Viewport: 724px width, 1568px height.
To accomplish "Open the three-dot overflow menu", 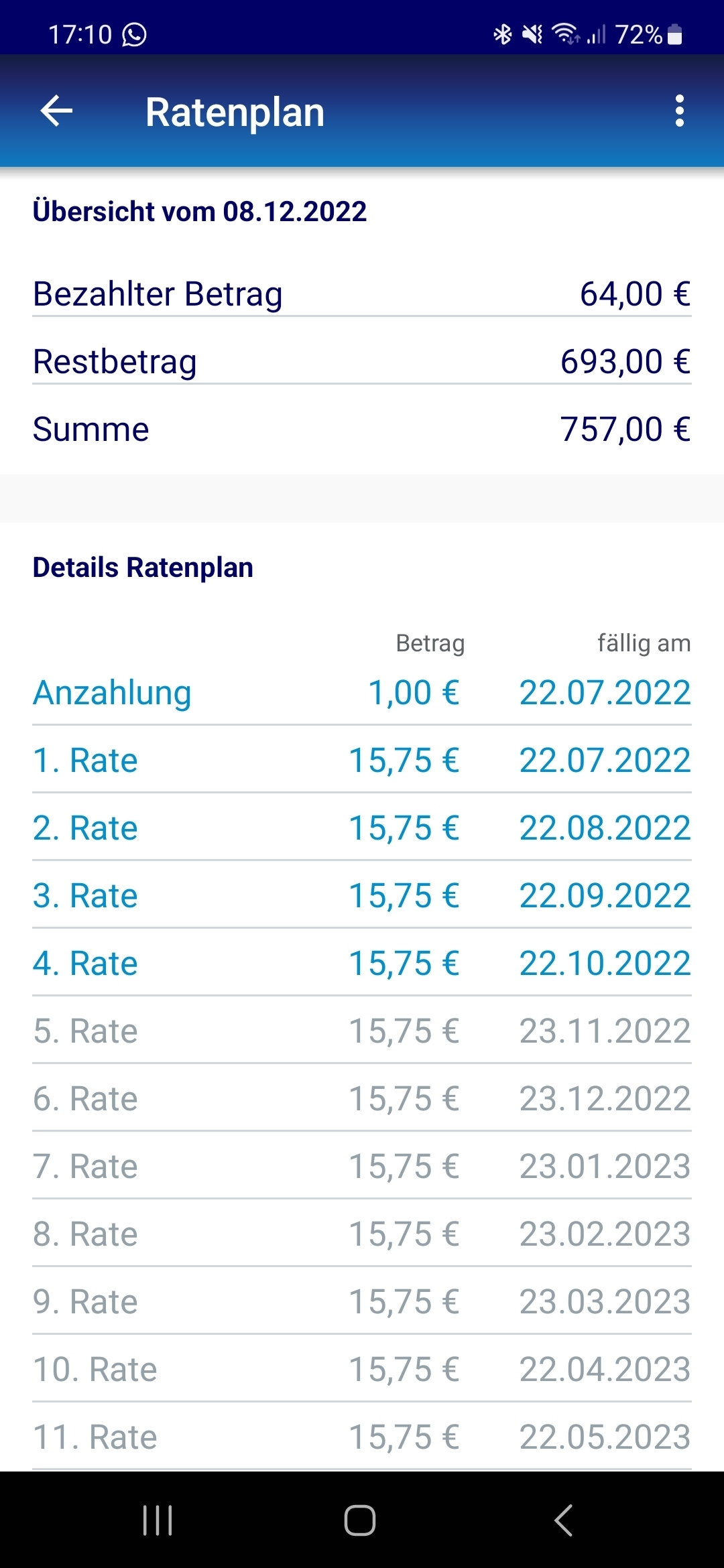I will click(680, 111).
